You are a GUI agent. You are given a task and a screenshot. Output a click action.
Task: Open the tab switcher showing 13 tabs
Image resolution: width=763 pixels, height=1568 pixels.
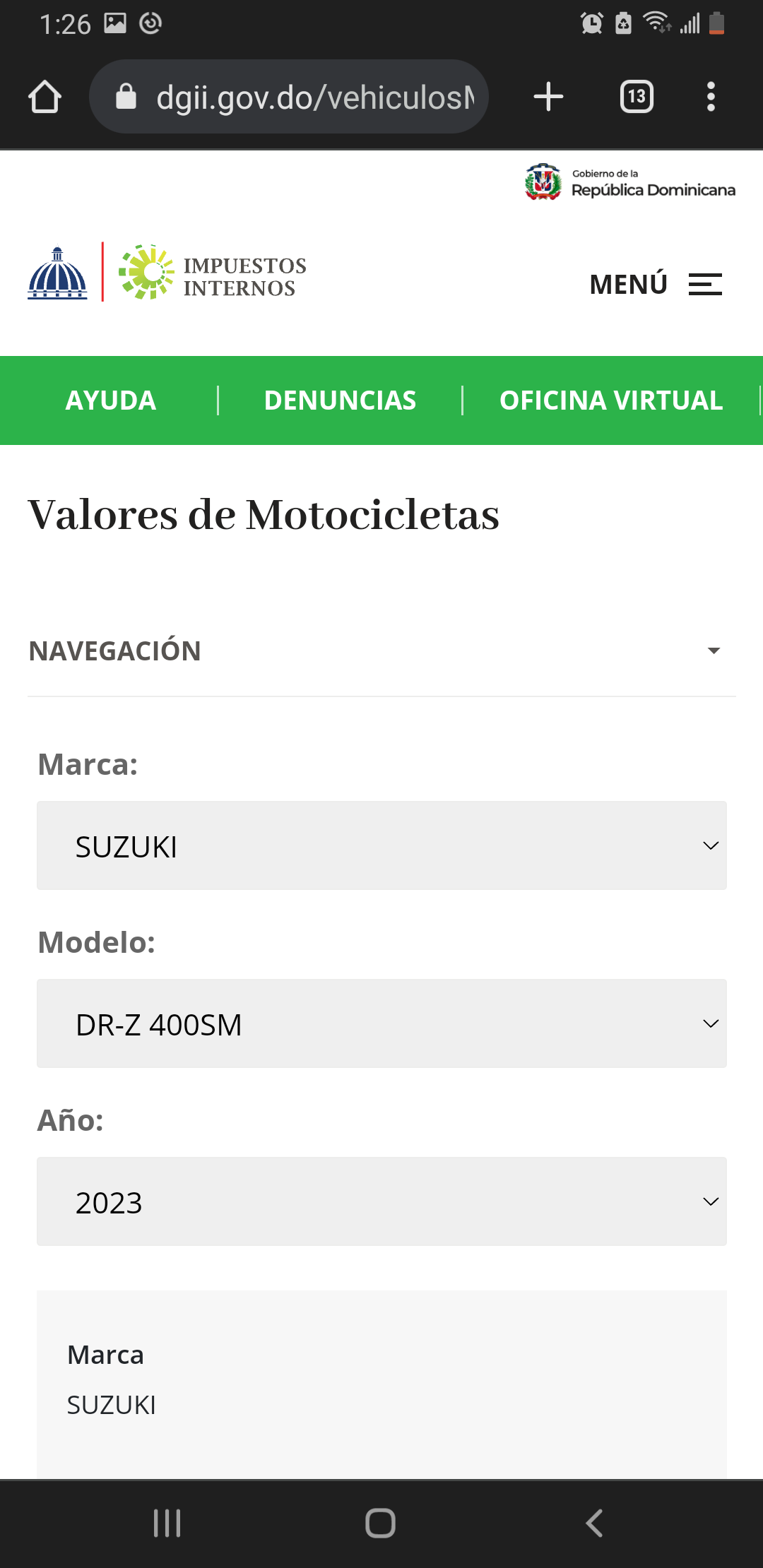(x=637, y=97)
